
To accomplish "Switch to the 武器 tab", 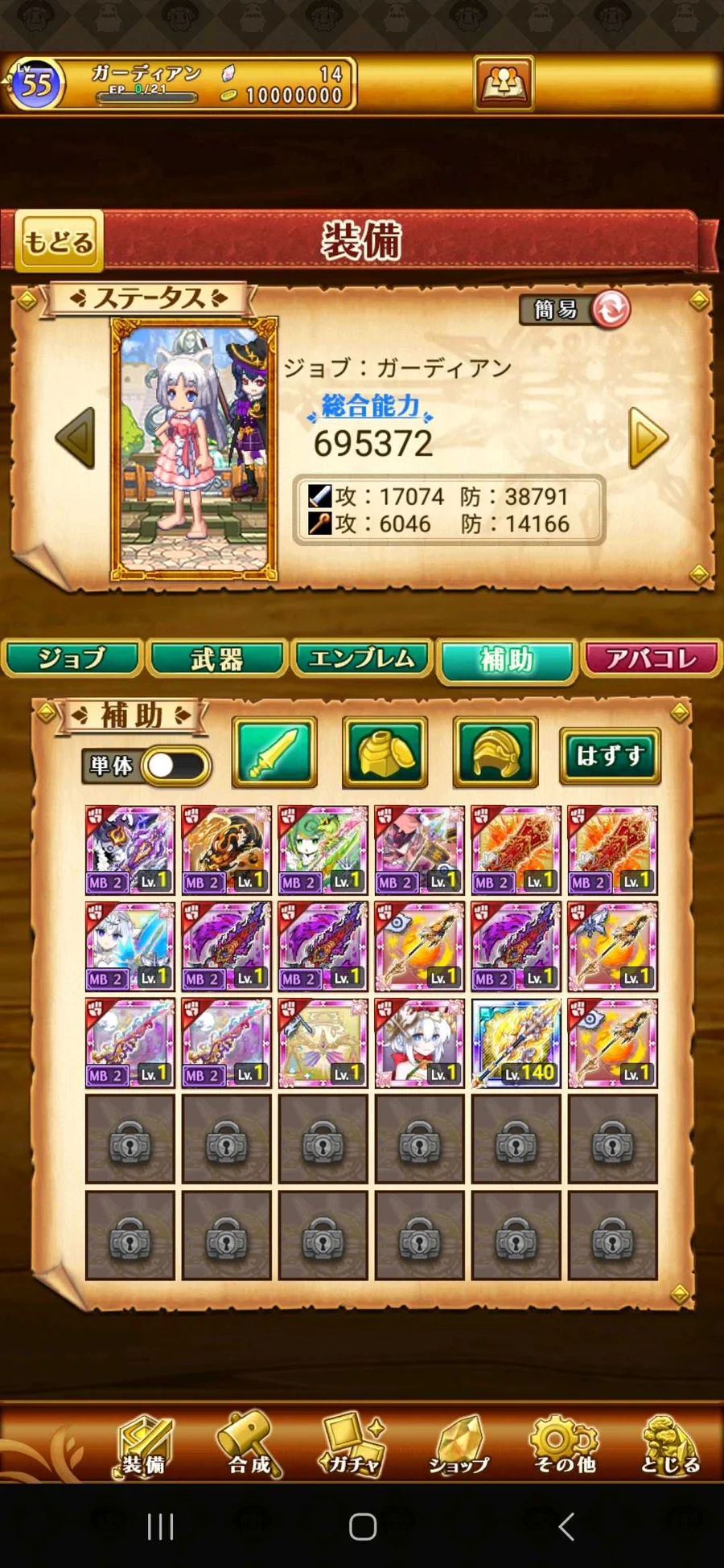I will pyautogui.click(x=217, y=659).
